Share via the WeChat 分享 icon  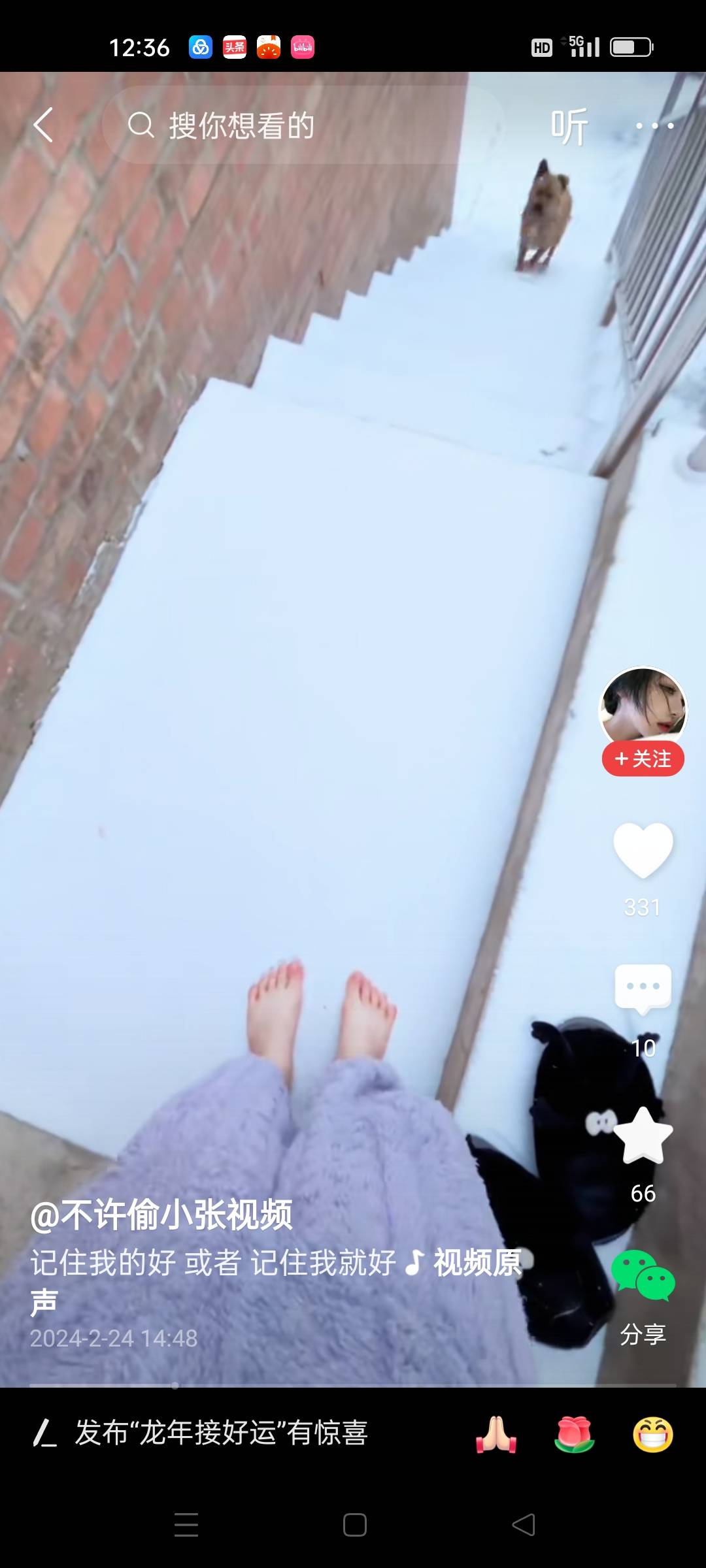click(x=643, y=1277)
